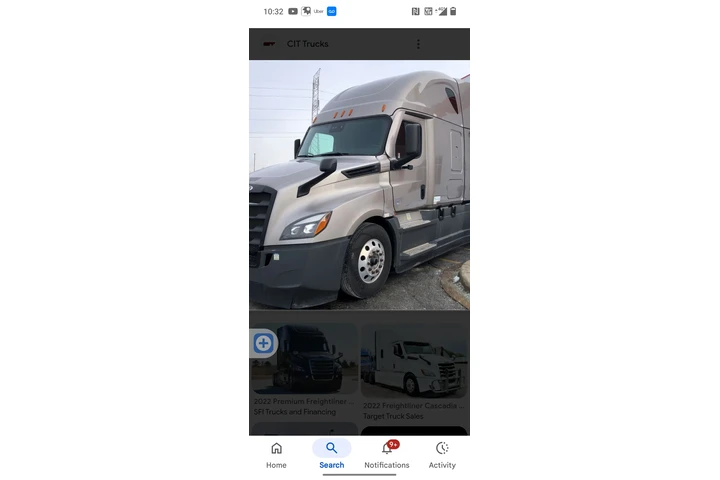Select the Search tab

(x=331, y=454)
